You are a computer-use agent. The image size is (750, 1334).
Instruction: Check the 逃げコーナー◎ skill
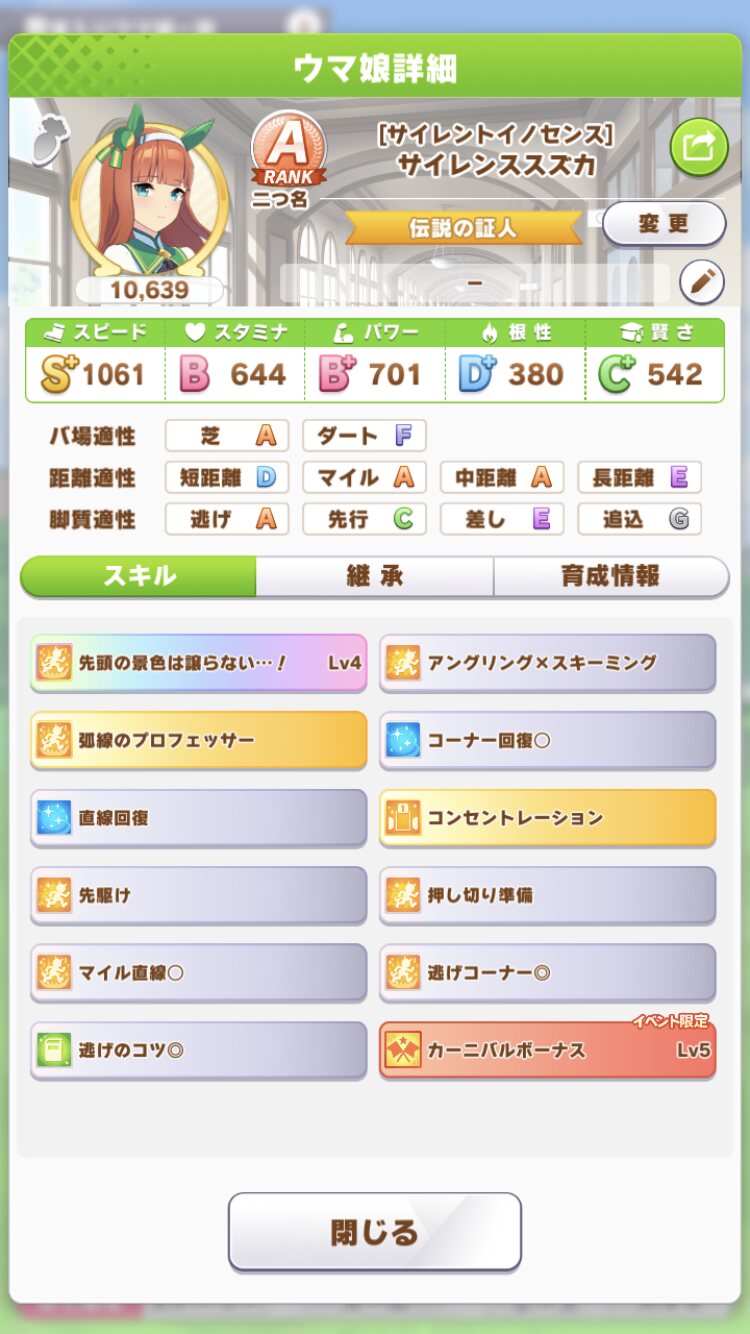coord(547,972)
